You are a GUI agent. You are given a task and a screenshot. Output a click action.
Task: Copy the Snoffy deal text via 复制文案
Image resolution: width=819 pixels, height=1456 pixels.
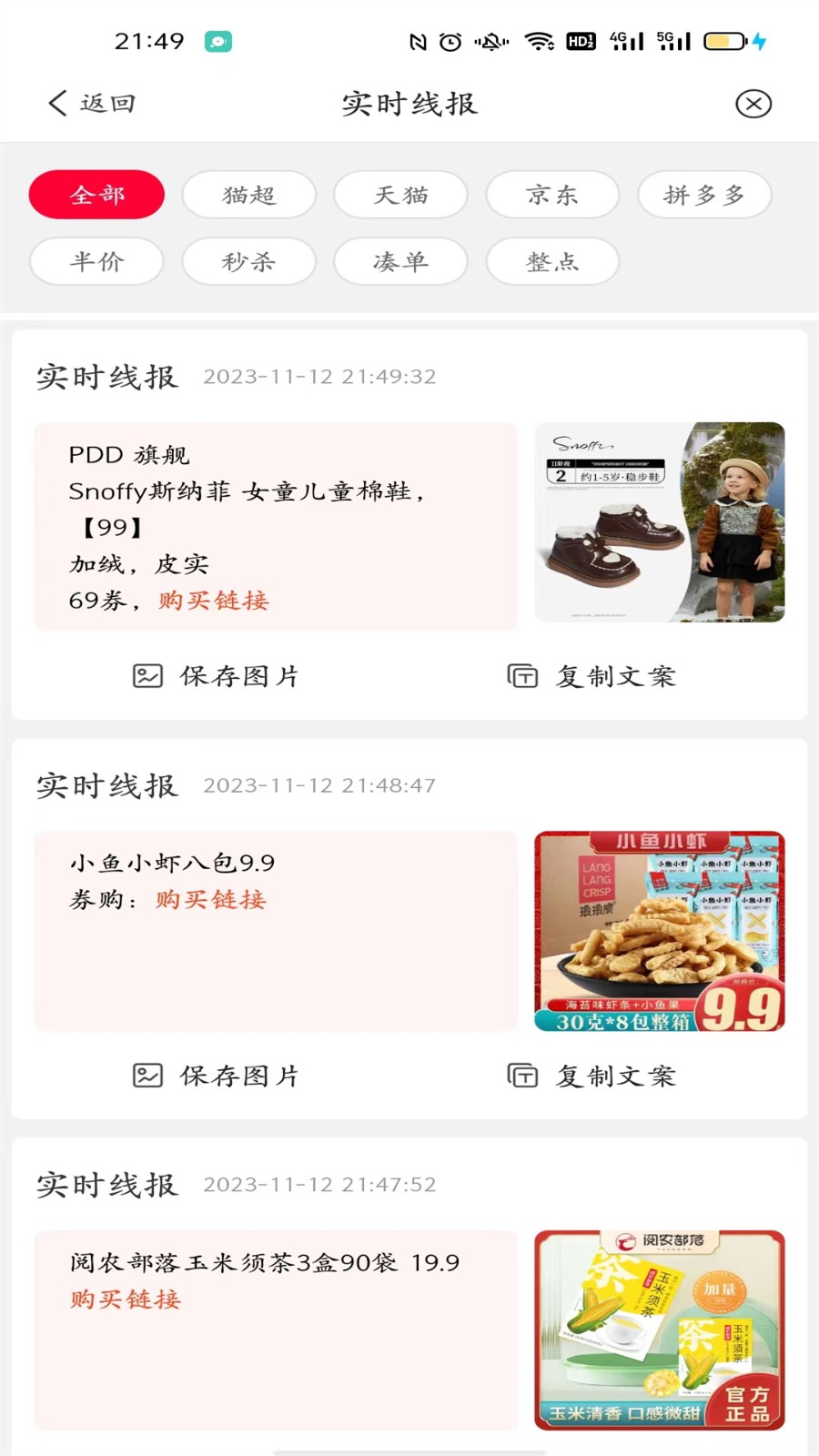click(x=591, y=676)
